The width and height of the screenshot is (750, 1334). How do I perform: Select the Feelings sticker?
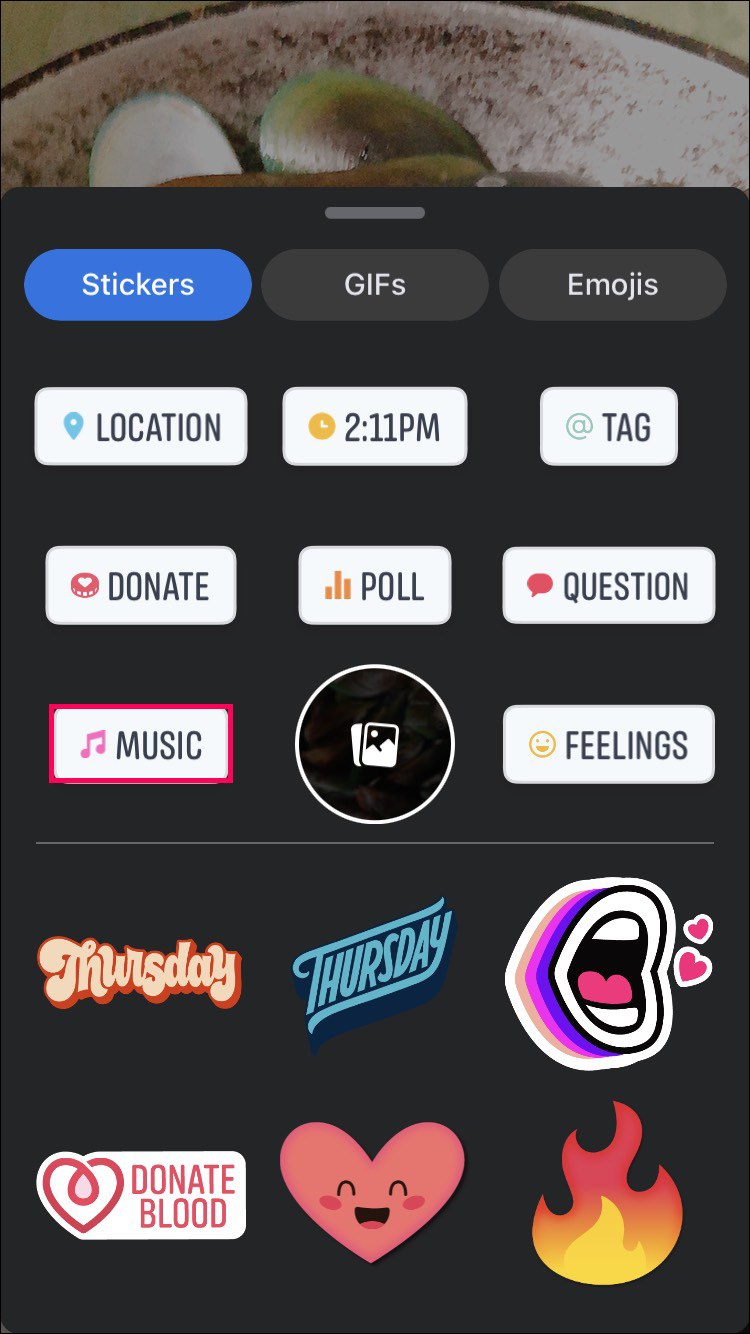pyautogui.click(x=609, y=745)
